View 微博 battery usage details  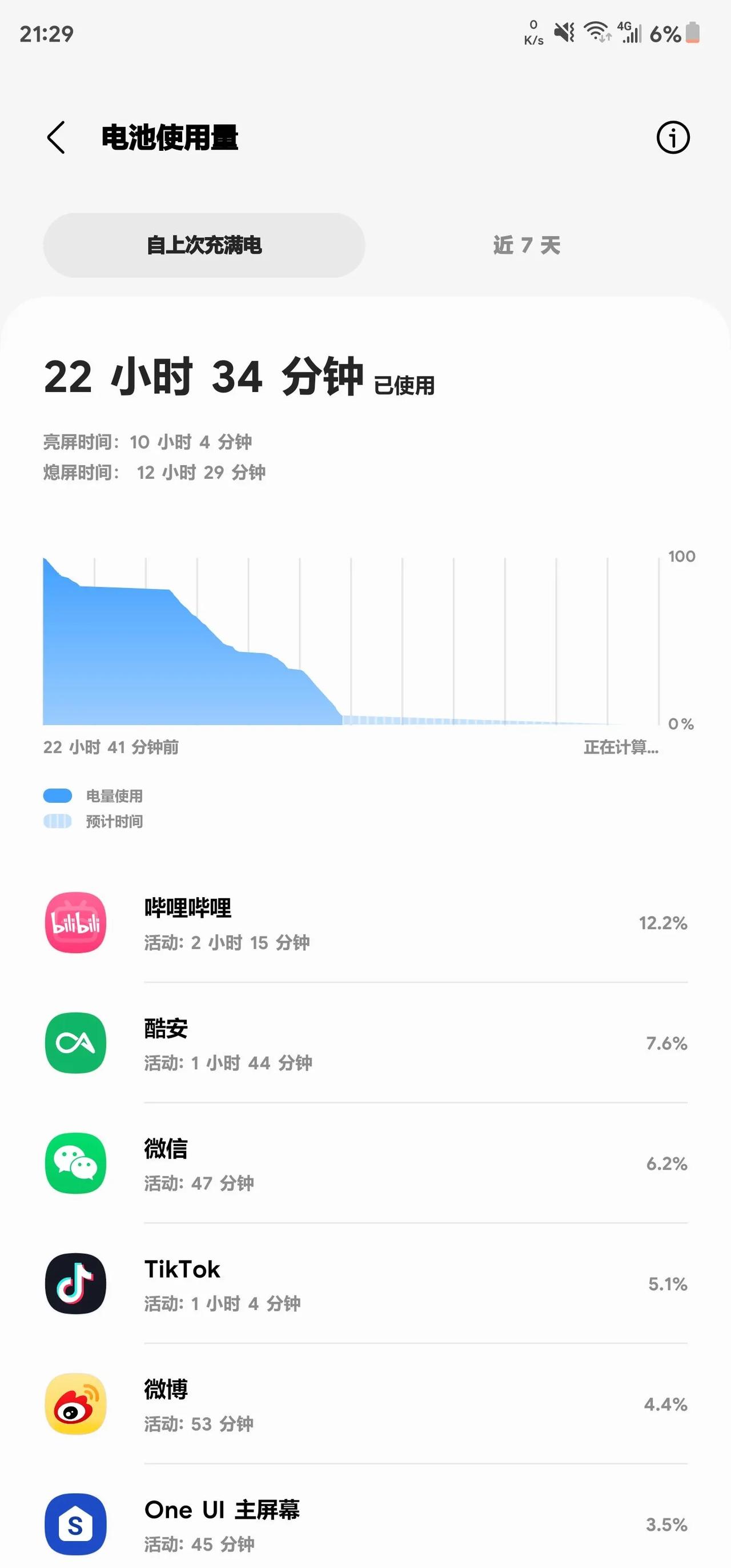(x=365, y=1404)
